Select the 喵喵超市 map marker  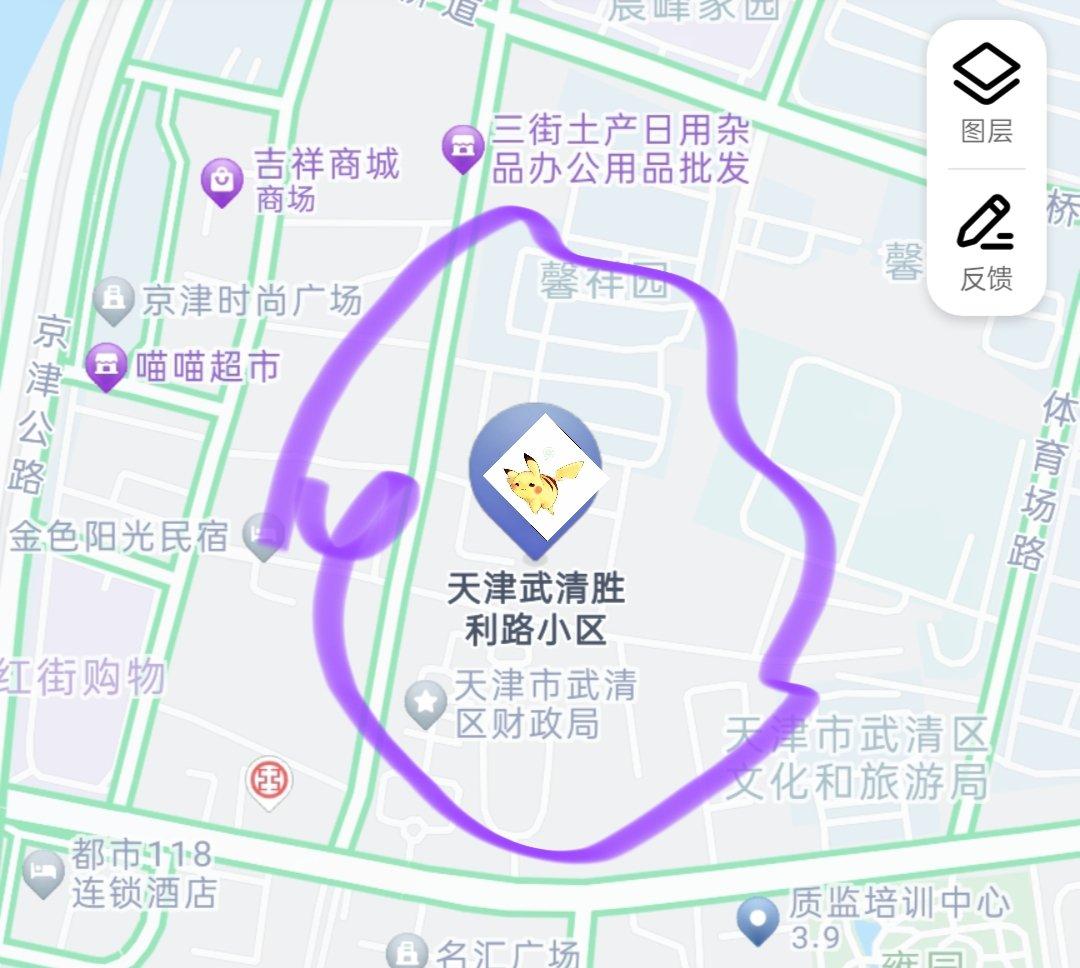(x=105, y=366)
